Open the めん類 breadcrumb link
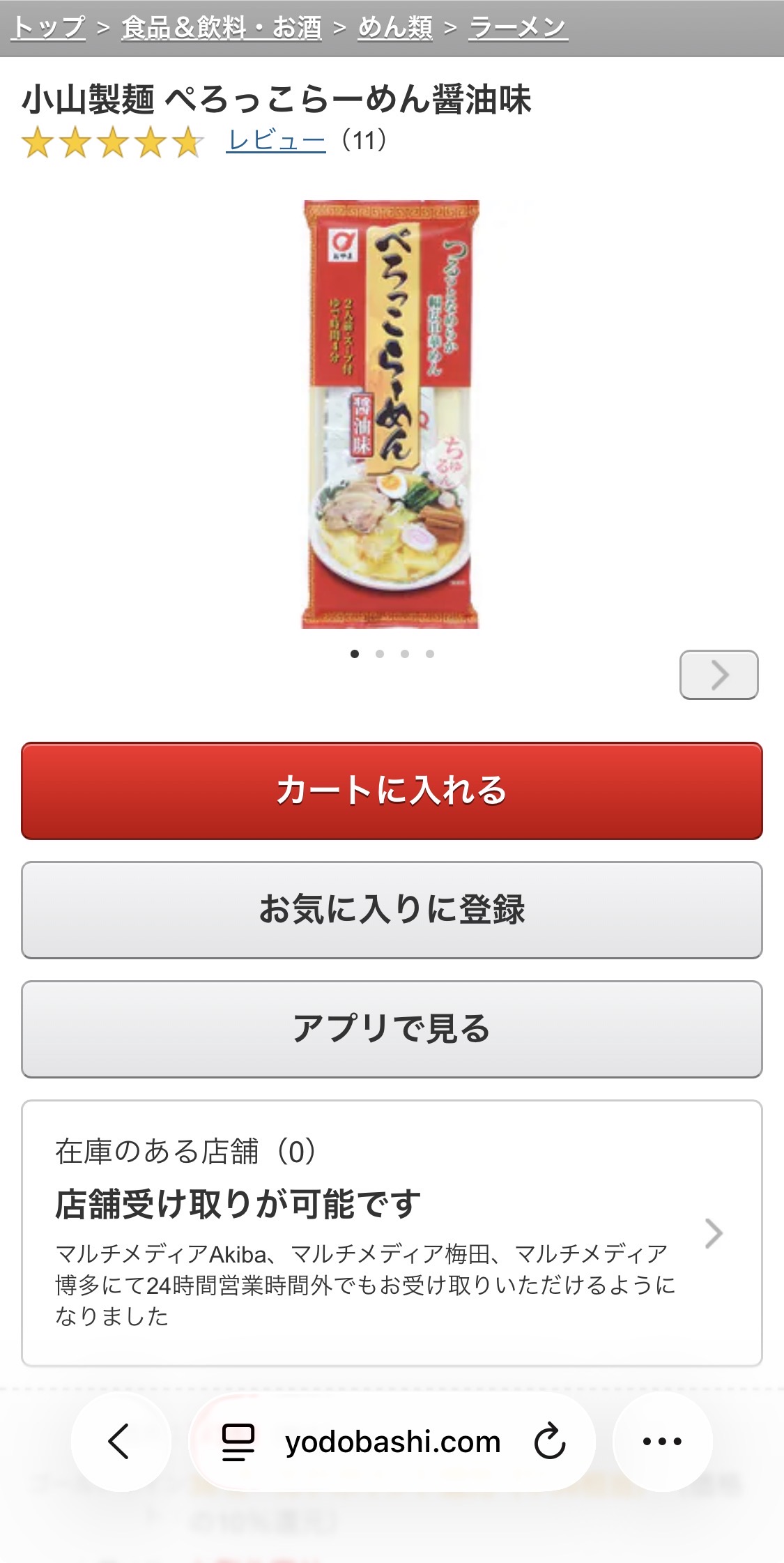 (x=394, y=28)
